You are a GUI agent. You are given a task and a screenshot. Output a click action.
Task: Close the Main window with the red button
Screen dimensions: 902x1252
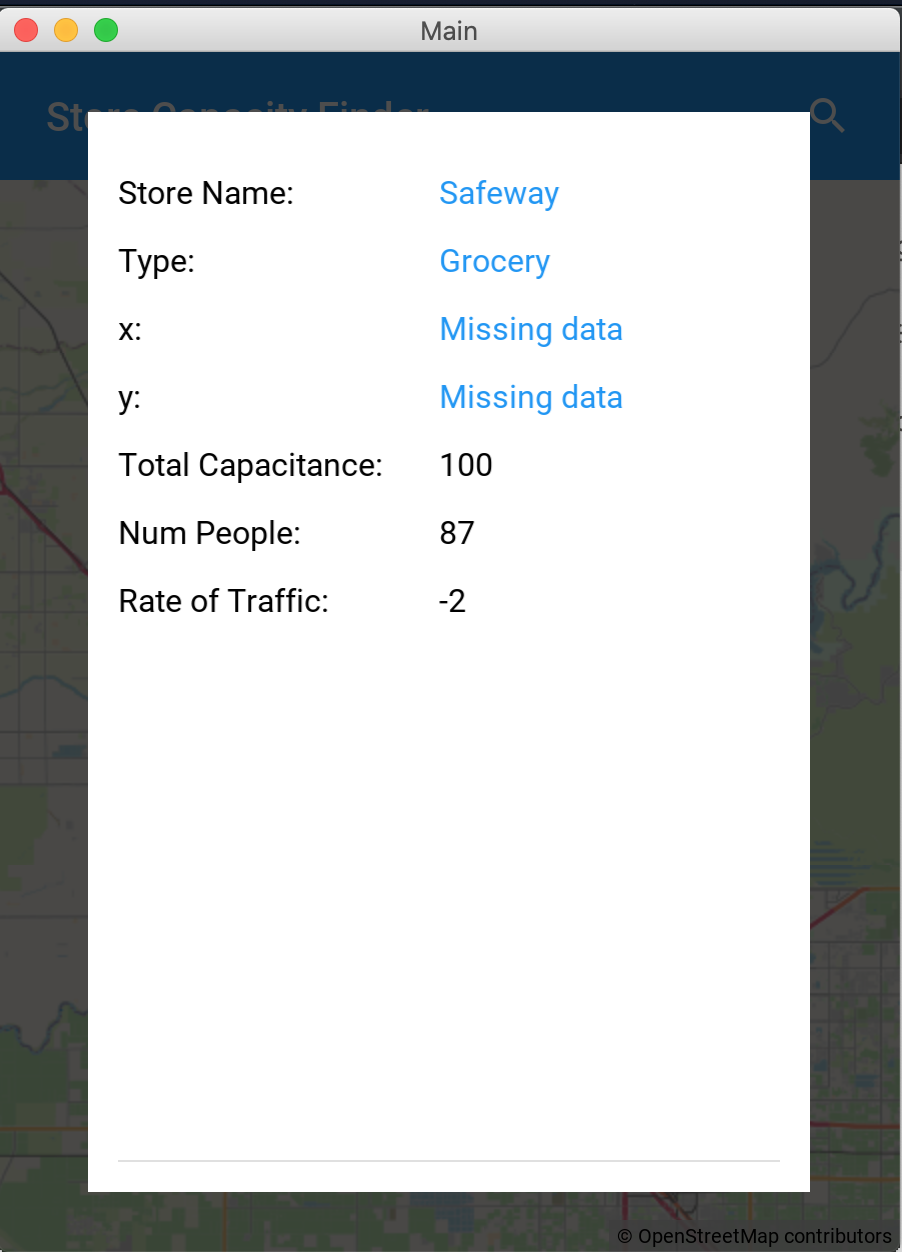click(26, 31)
